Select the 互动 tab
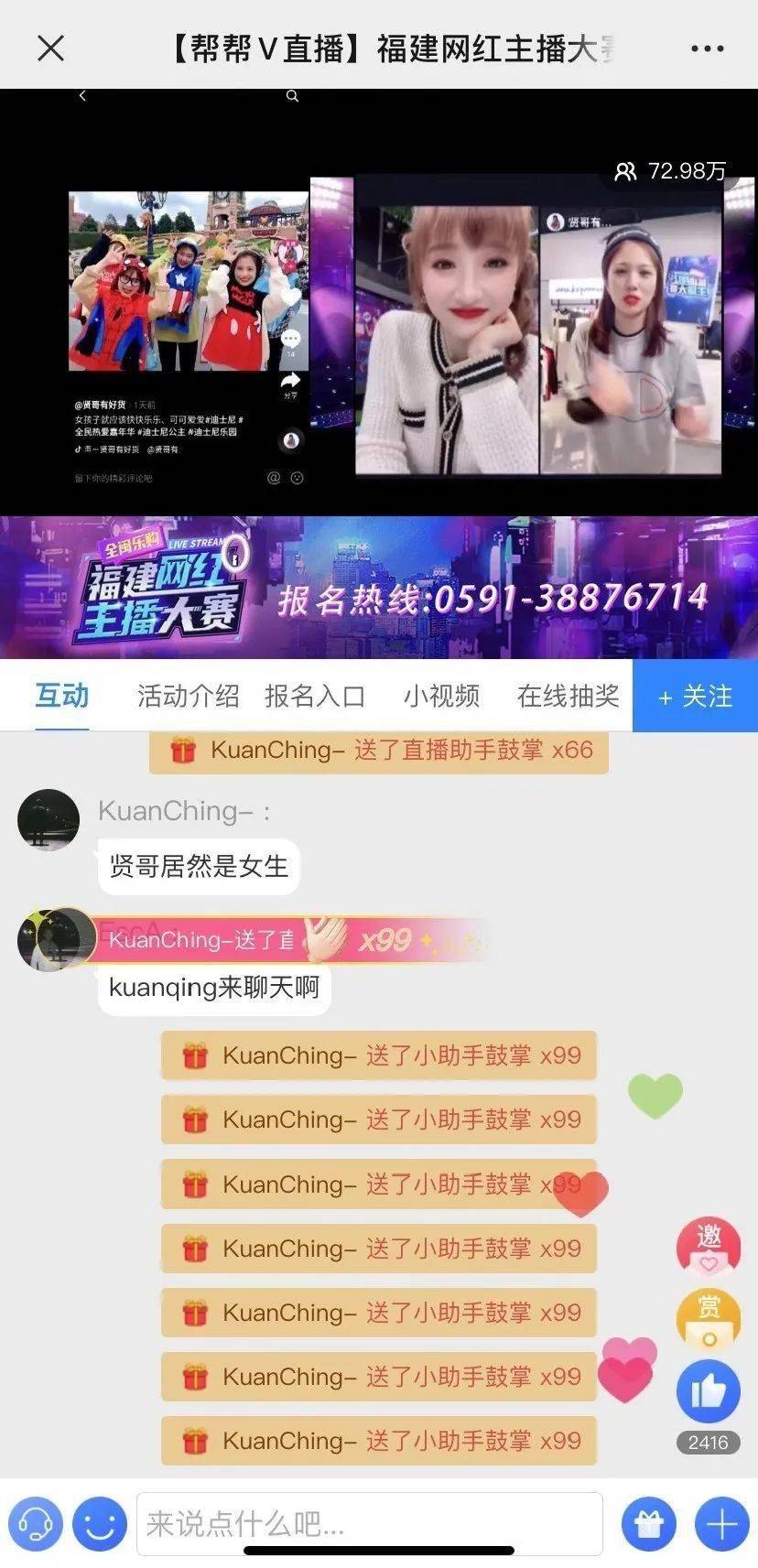 tap(62, 696)
